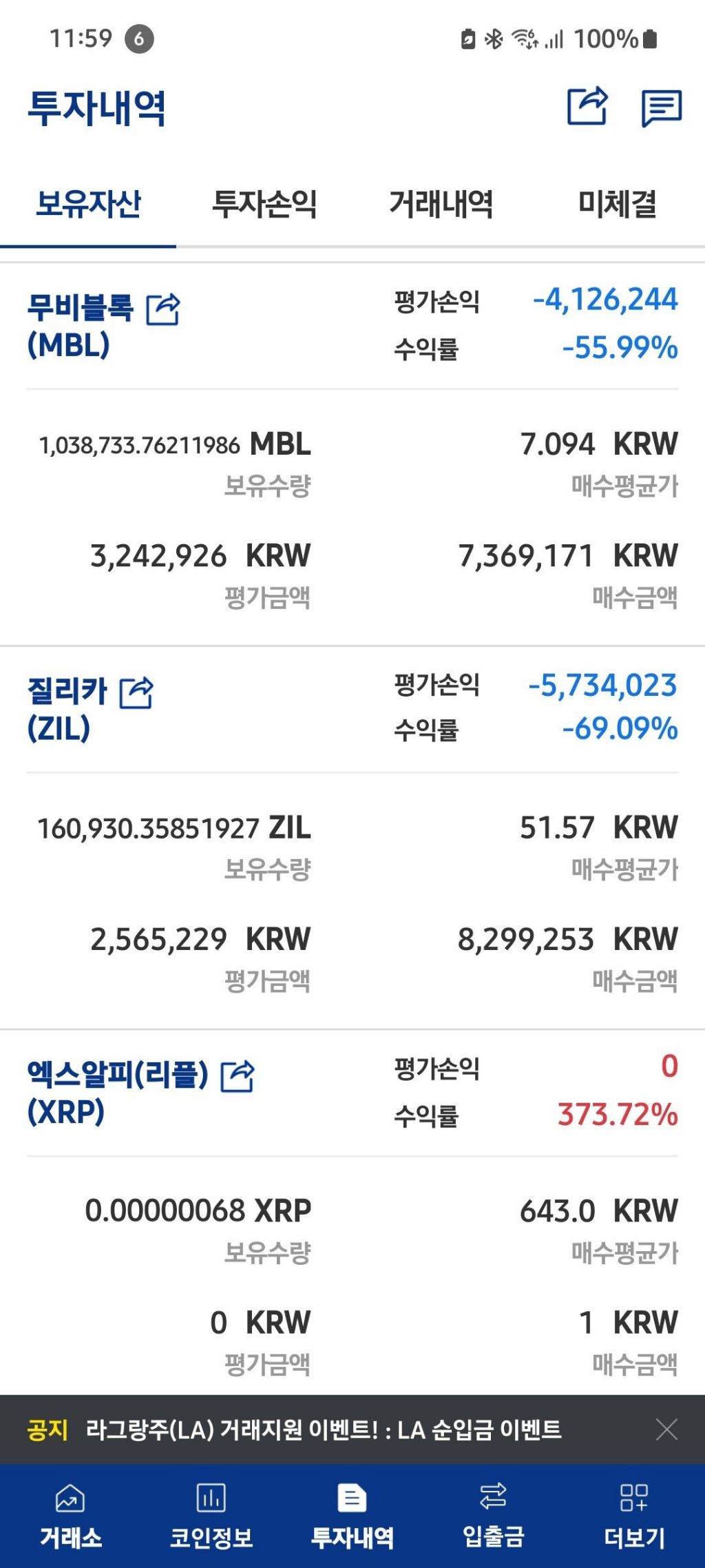Image resolution: width=705 pixels, height=1568 pixels.
Task: Tap the 입출금 transfer arrows icon
Action: [x=494, y=1495]
